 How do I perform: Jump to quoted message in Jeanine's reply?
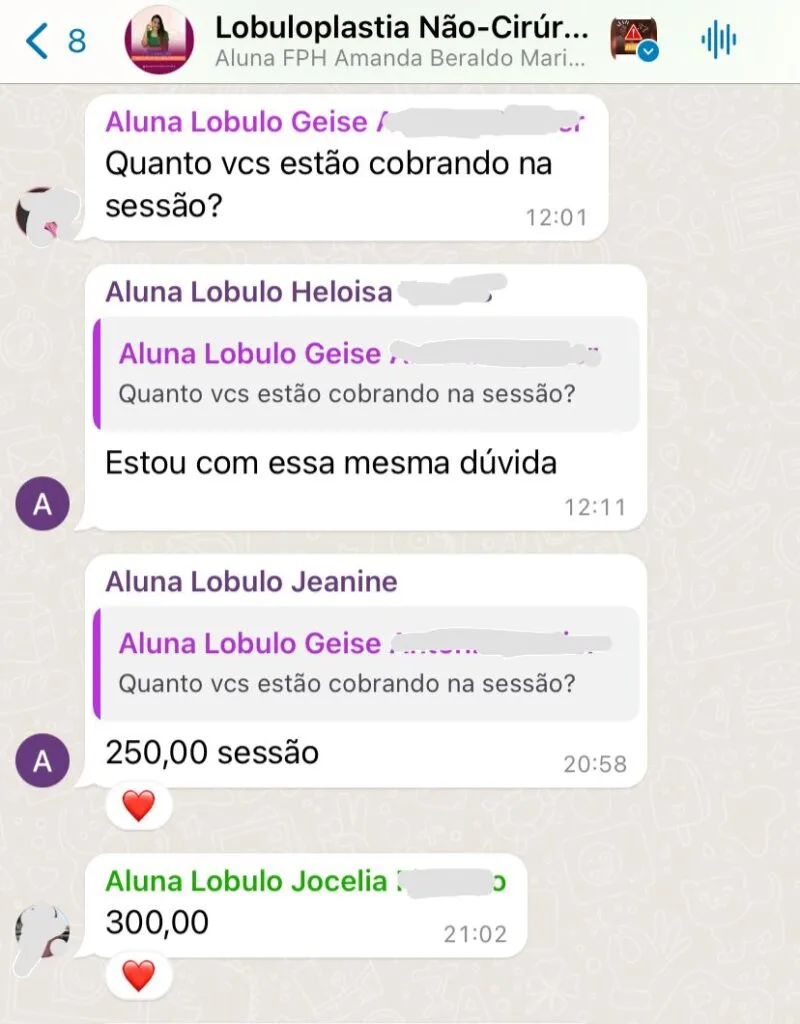[367, 664]
